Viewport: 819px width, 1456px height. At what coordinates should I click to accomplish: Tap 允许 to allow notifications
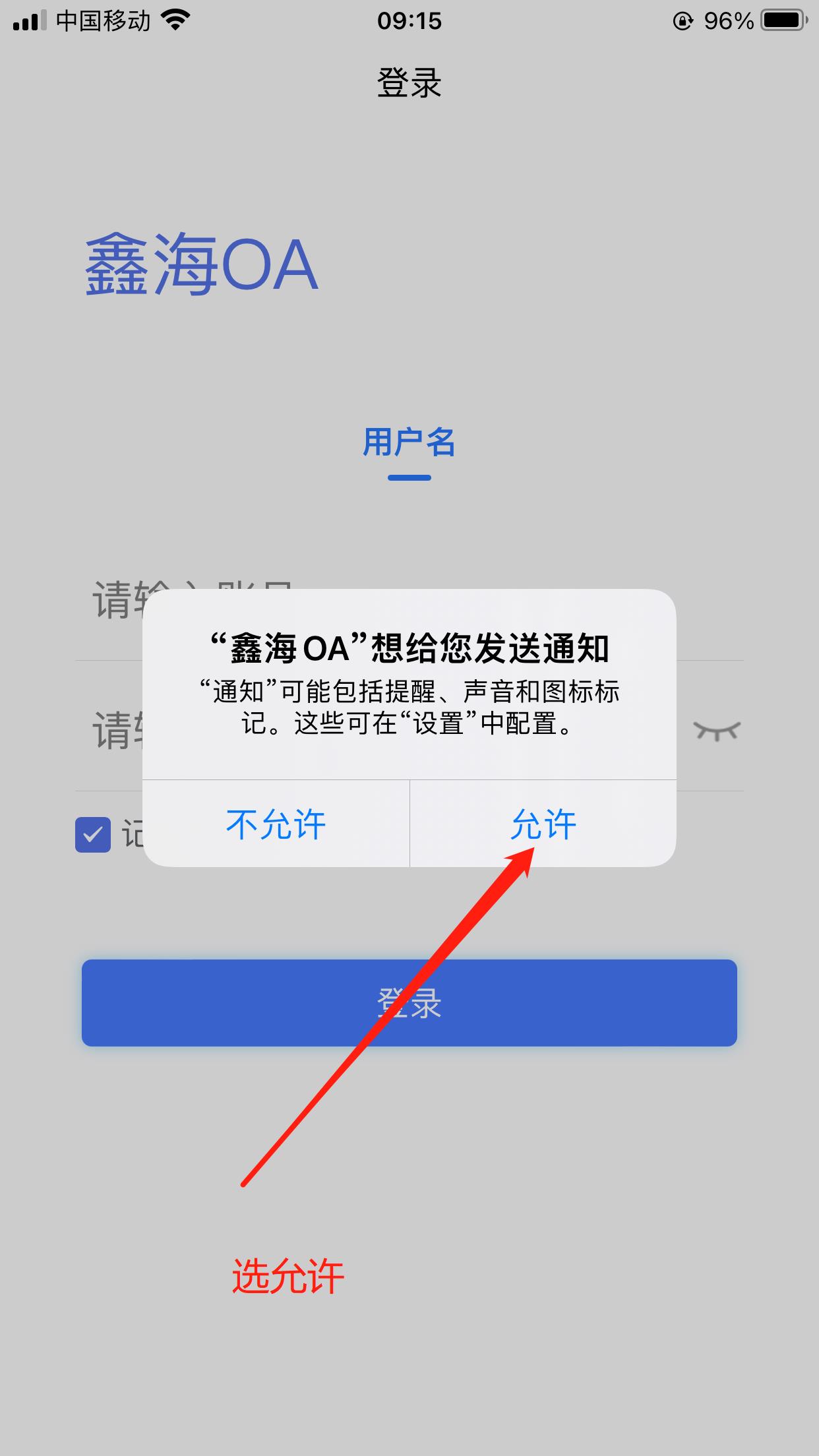click(x=543, y=824)
